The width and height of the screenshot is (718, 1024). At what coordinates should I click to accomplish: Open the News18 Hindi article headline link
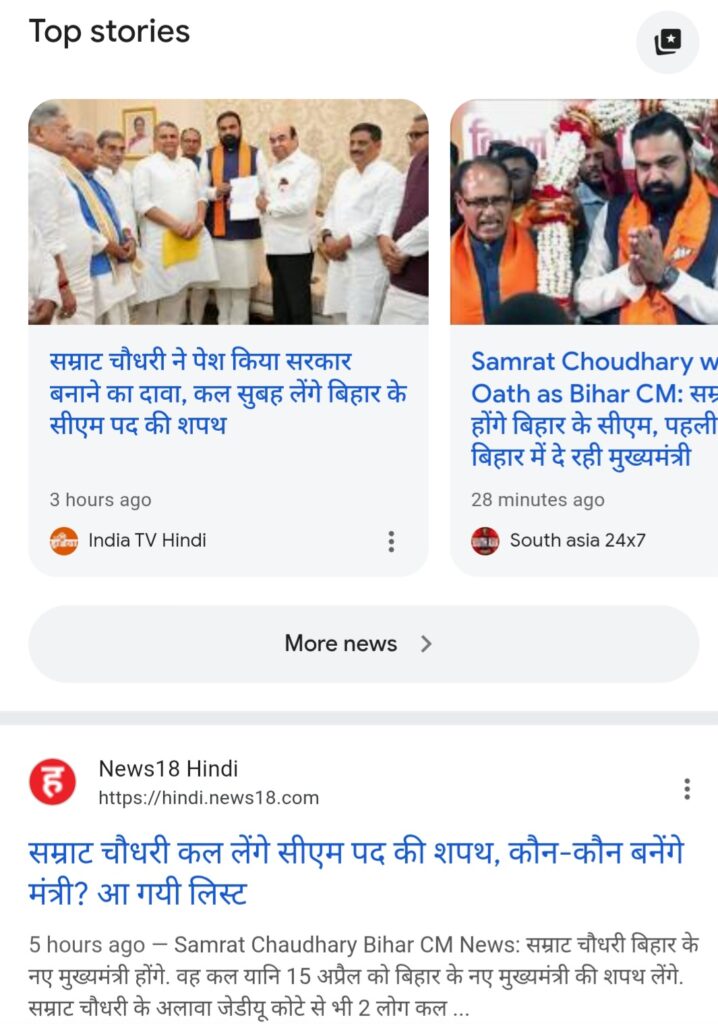355,872
